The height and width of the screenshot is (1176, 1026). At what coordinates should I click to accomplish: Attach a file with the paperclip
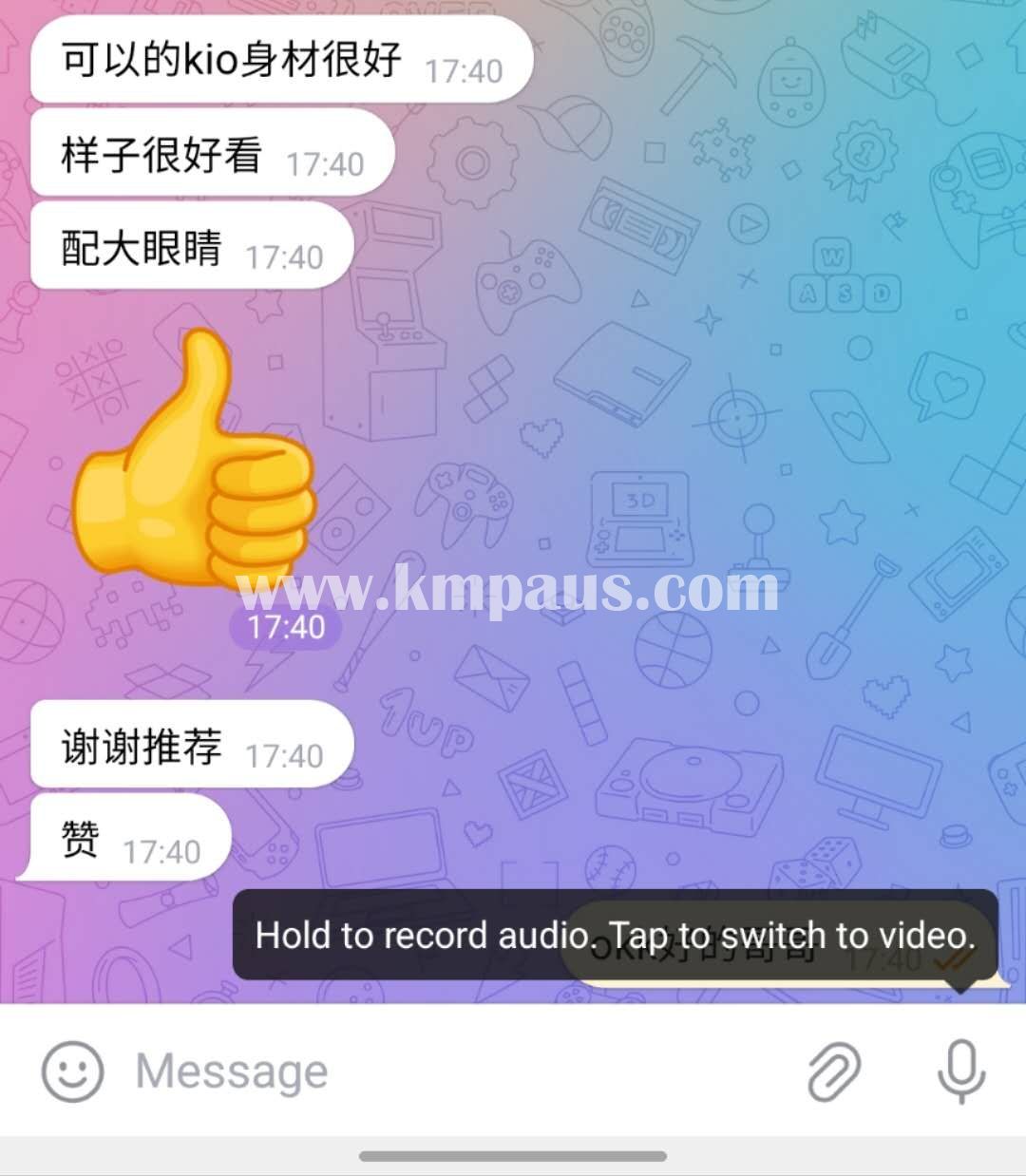coord(833,1072)
